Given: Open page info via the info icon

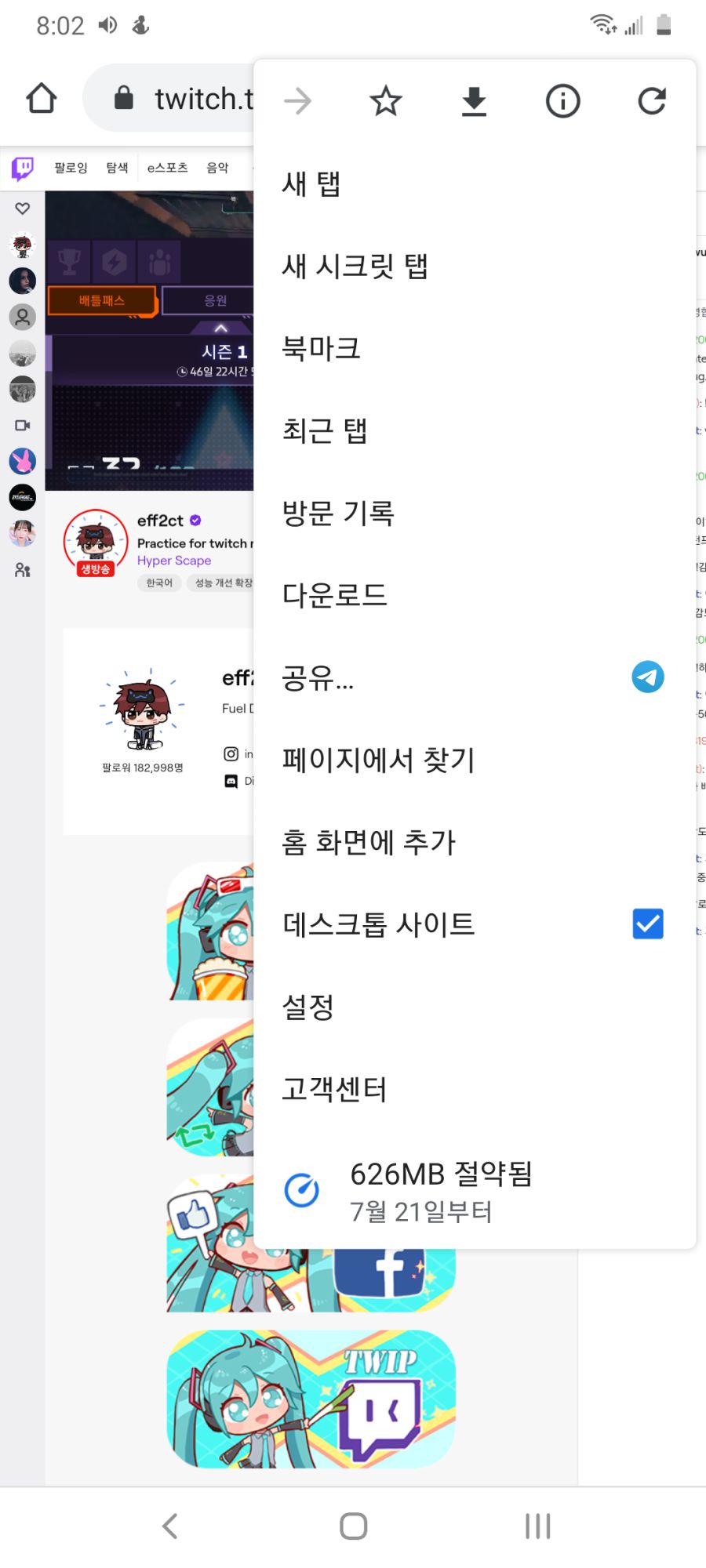Looking at the screenshot, I should pos(562,100).
